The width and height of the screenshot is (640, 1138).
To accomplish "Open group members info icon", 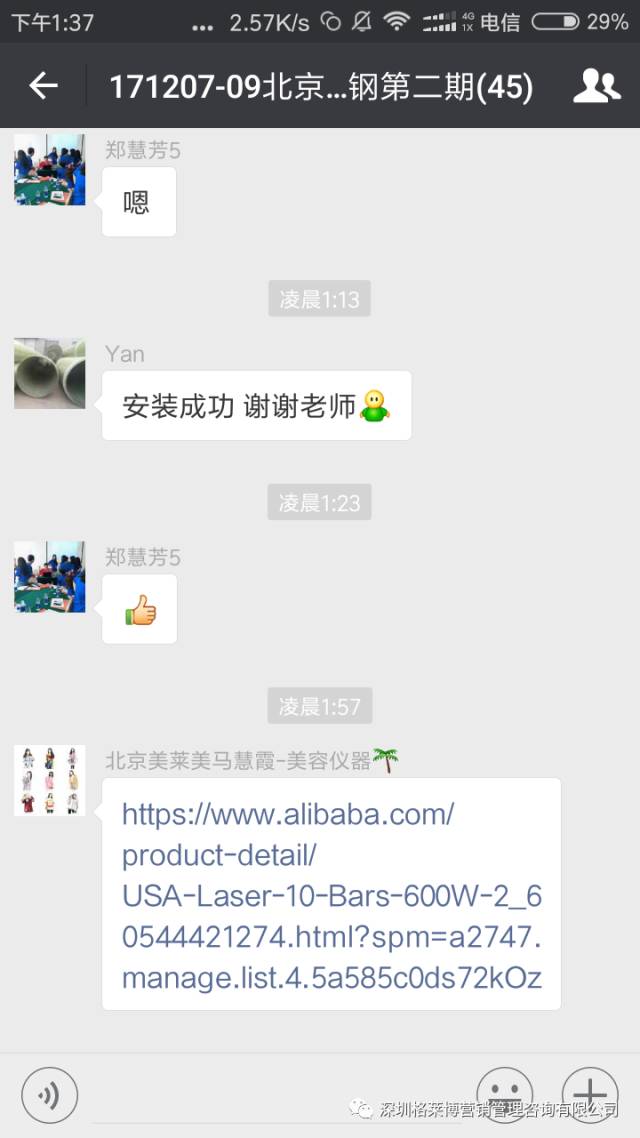I will [x=596, y=86].
